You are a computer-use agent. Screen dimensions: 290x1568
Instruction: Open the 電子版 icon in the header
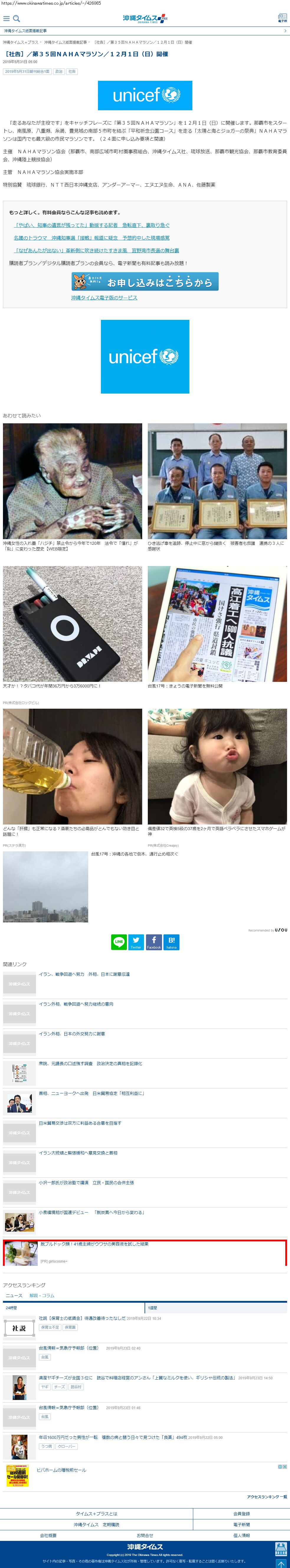coord(282,18)
